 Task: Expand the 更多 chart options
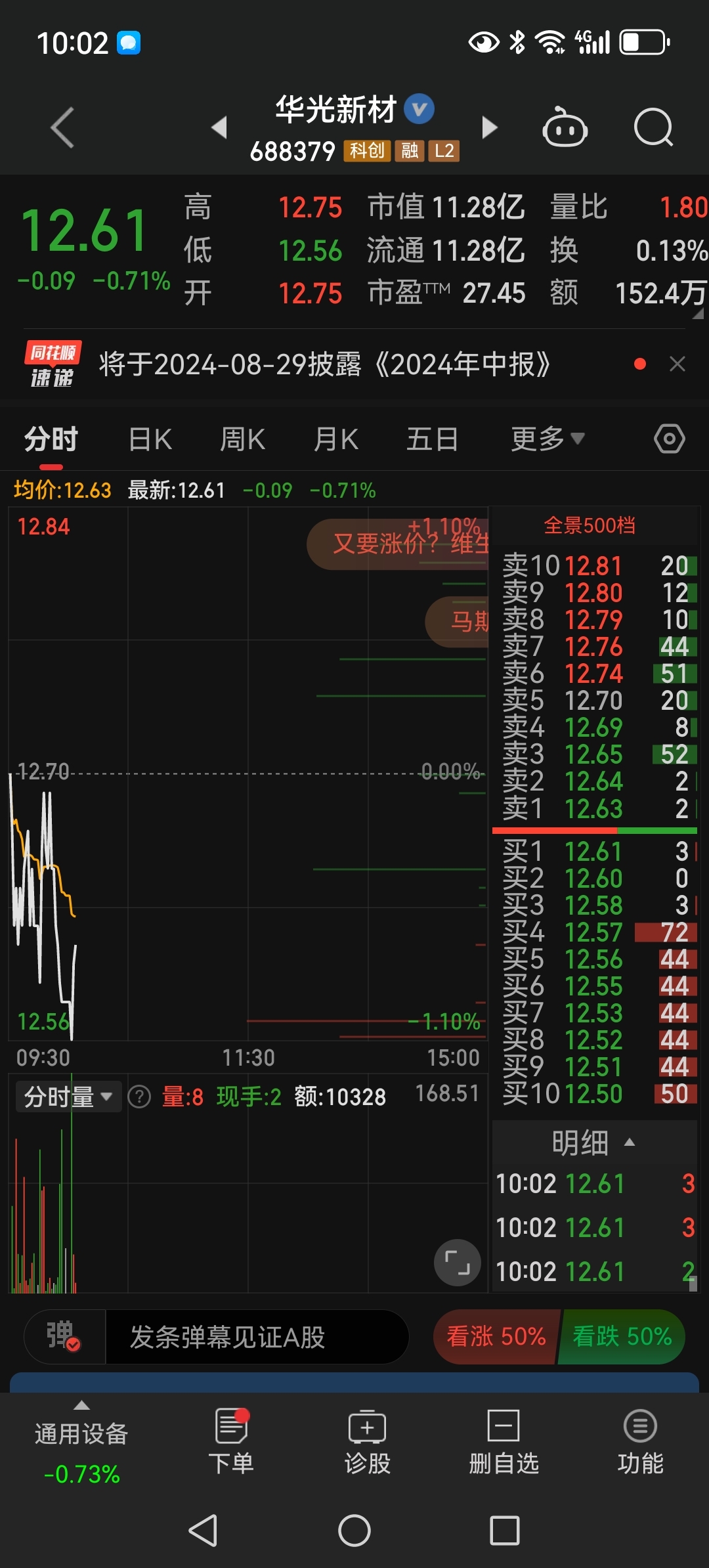[x=547, y=439]
